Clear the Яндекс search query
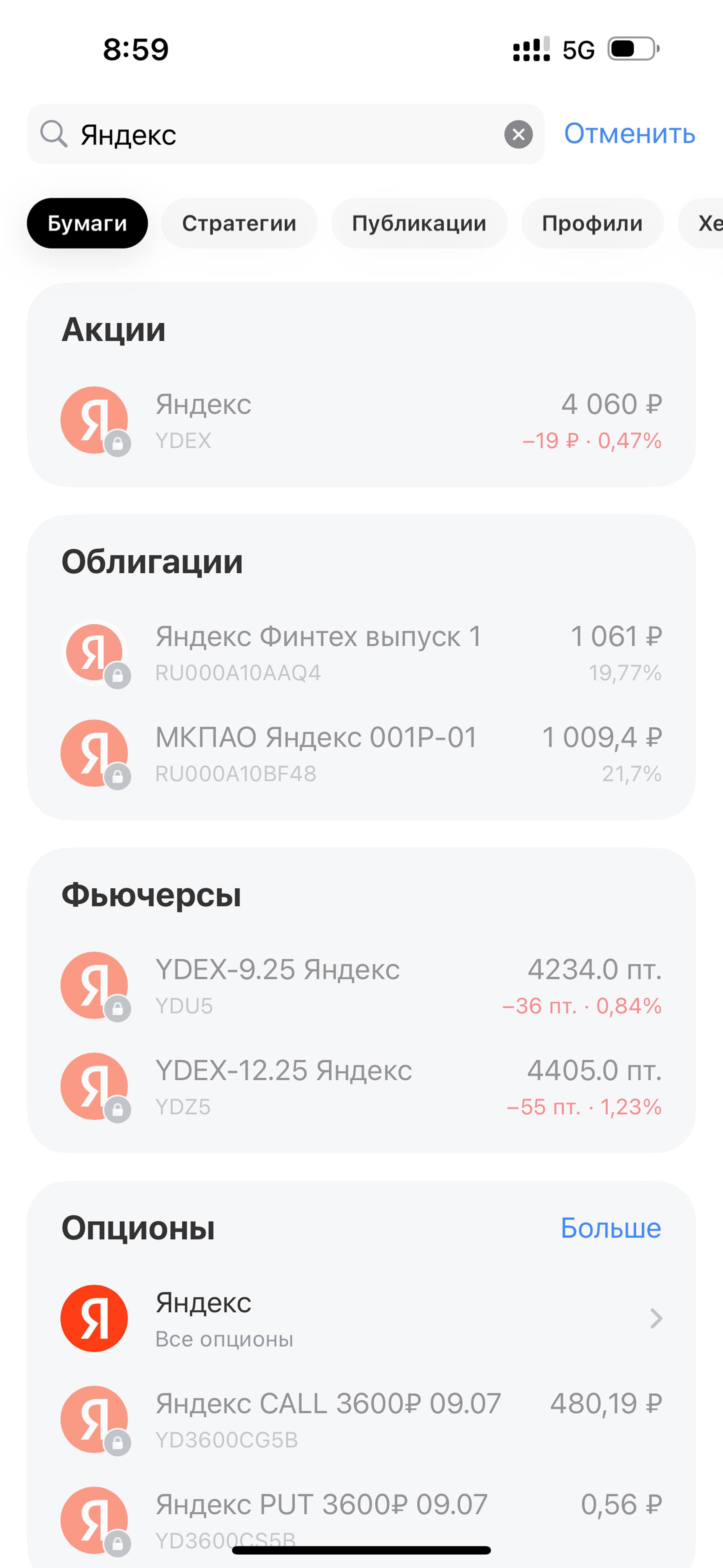This screenshot has height=1568, width=723. tap(518, 135)
